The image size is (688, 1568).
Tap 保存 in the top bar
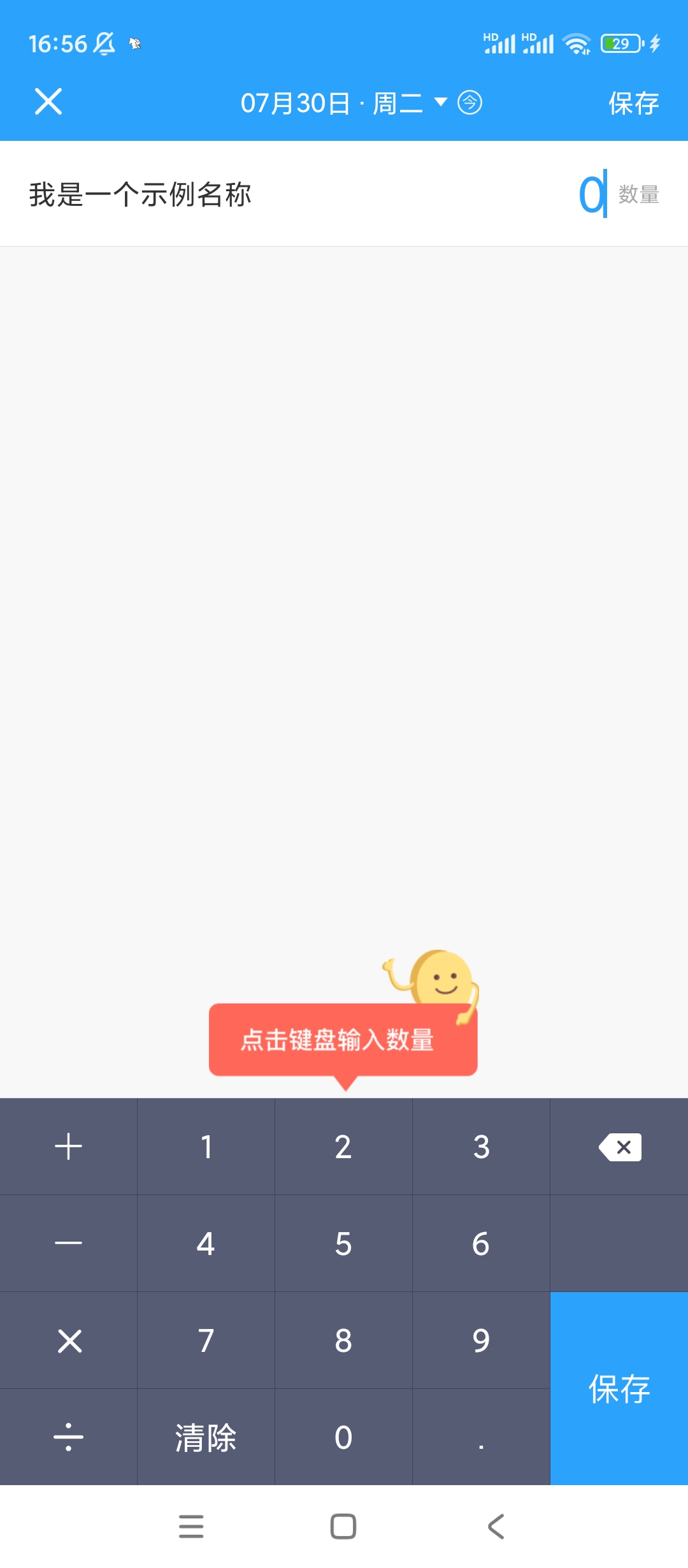(x=633, y=103)
